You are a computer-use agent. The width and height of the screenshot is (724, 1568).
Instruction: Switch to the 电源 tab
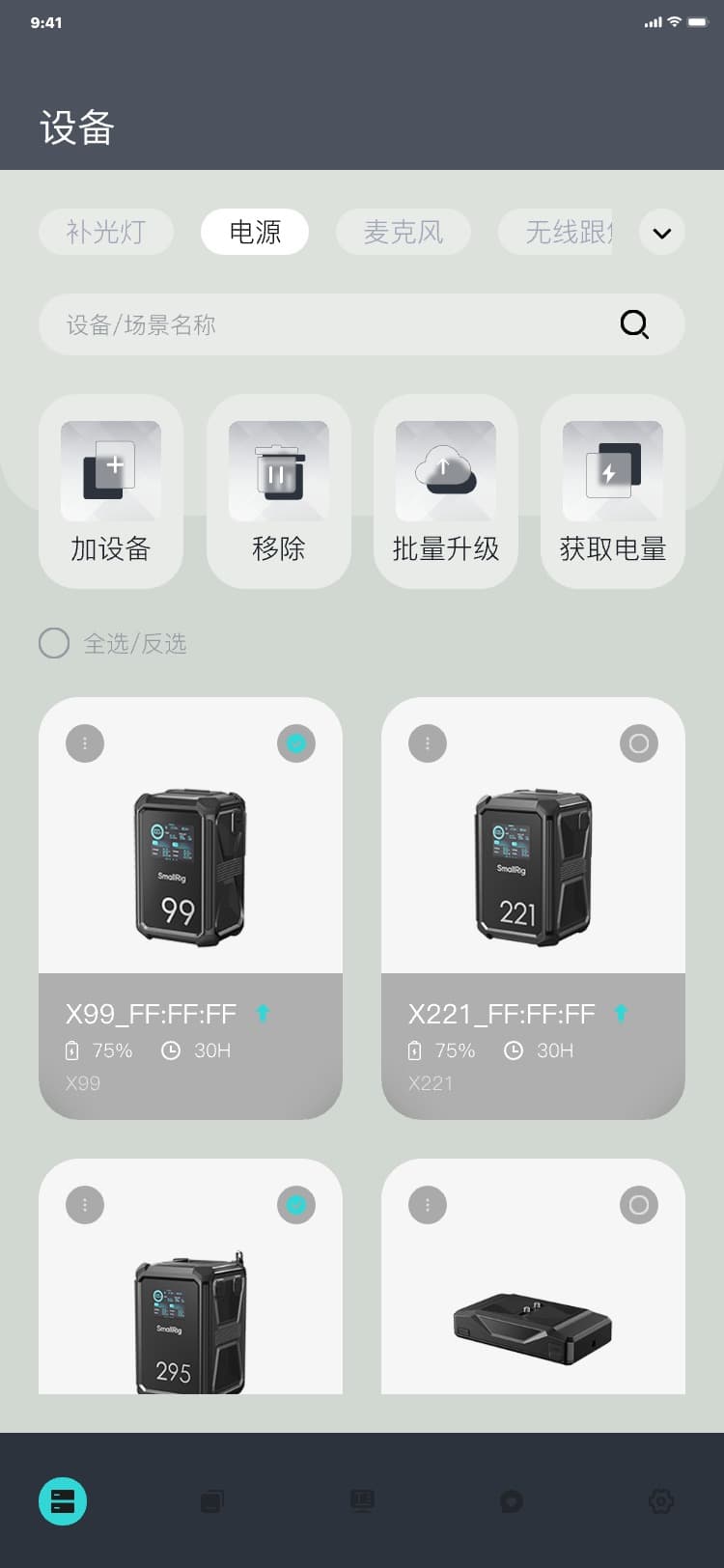point(255,233)
